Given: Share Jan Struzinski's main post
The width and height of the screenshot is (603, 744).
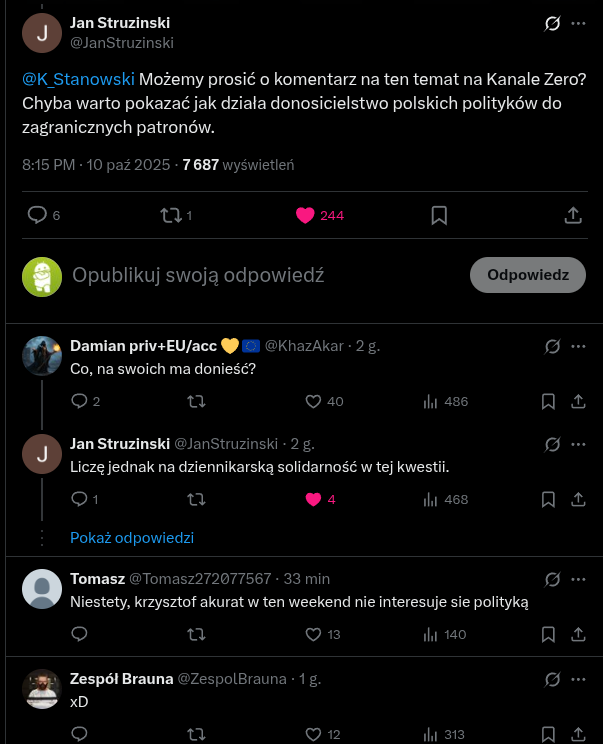Looking at the screenshot, I should point(573,215).
